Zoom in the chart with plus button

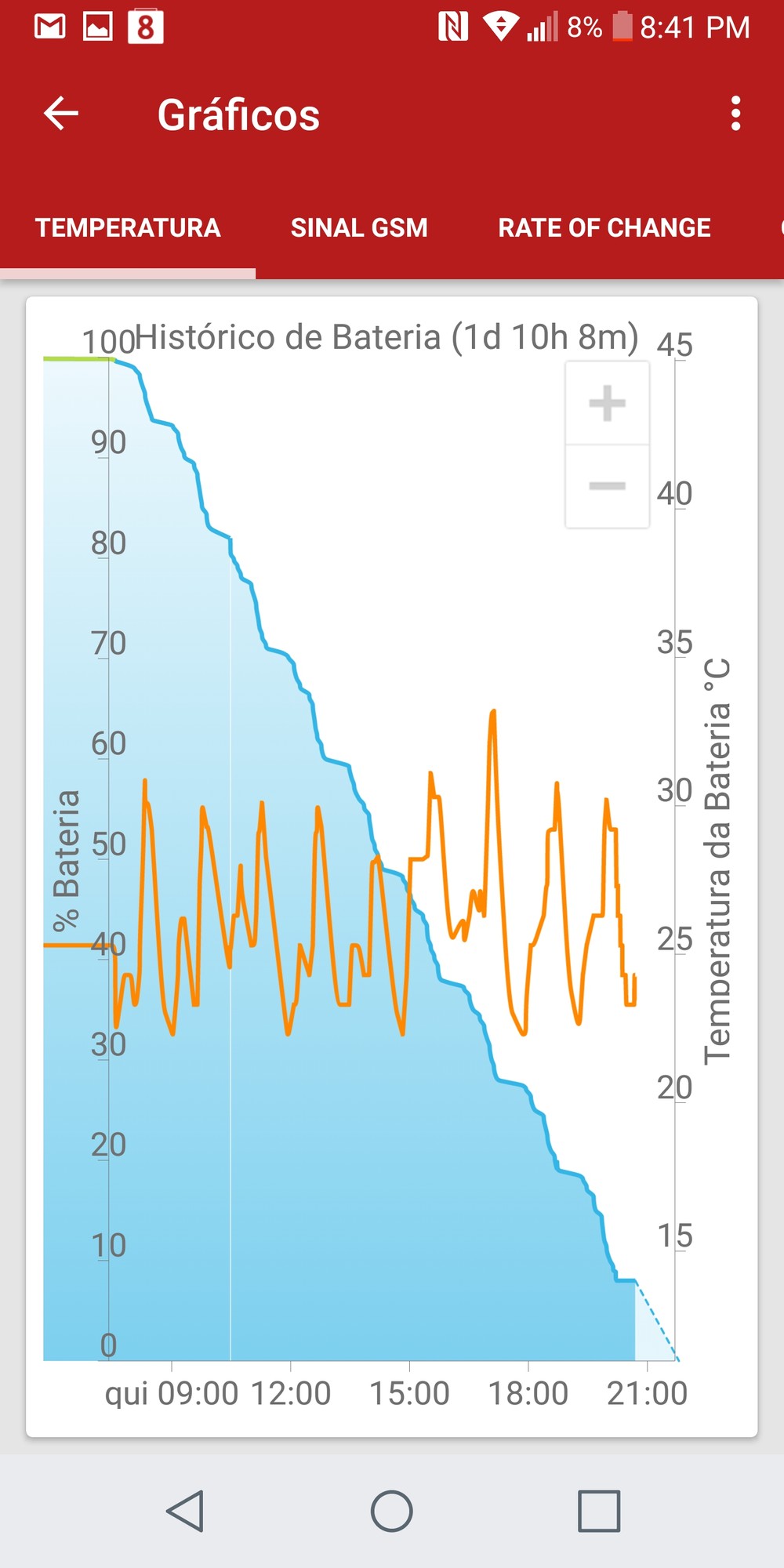pos(608,403)
